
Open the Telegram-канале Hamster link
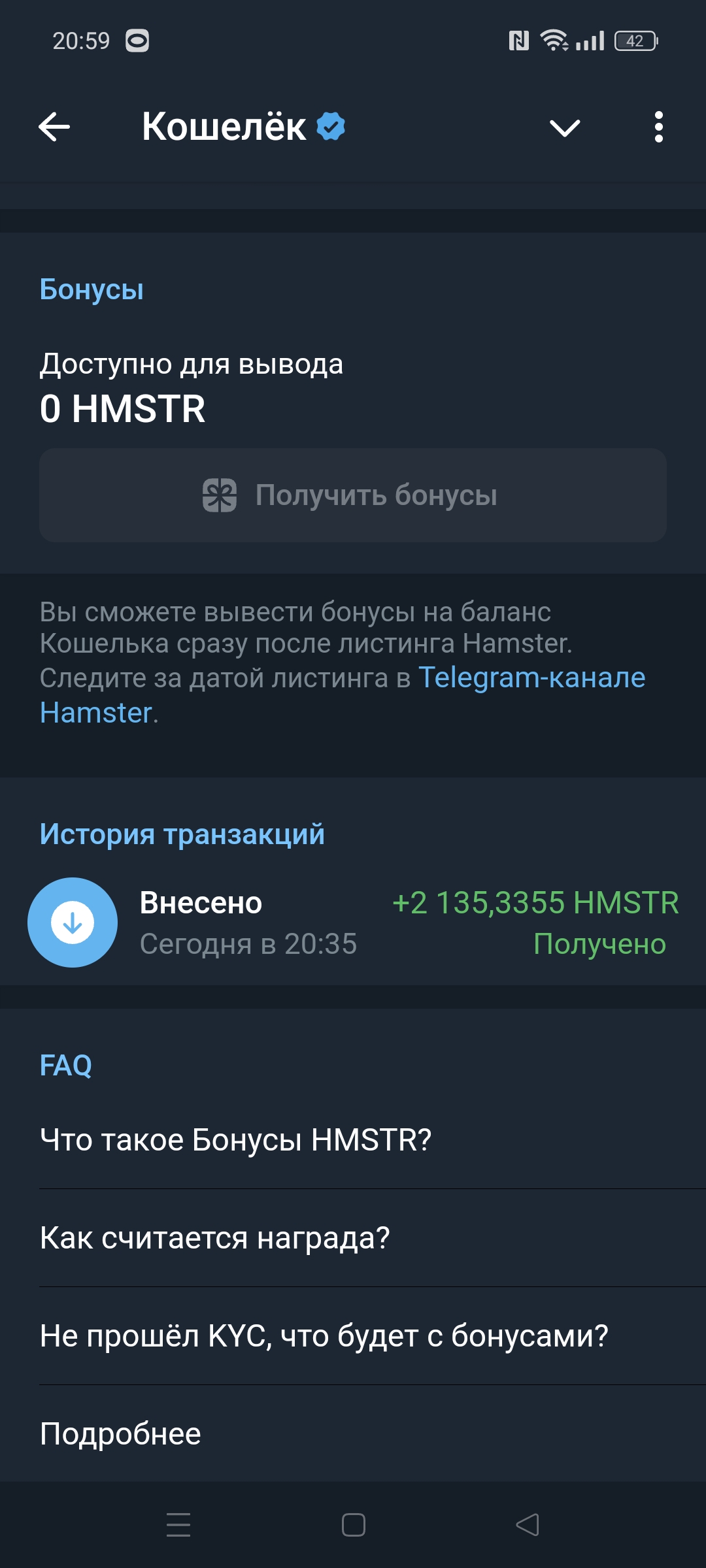pos(531,678)
